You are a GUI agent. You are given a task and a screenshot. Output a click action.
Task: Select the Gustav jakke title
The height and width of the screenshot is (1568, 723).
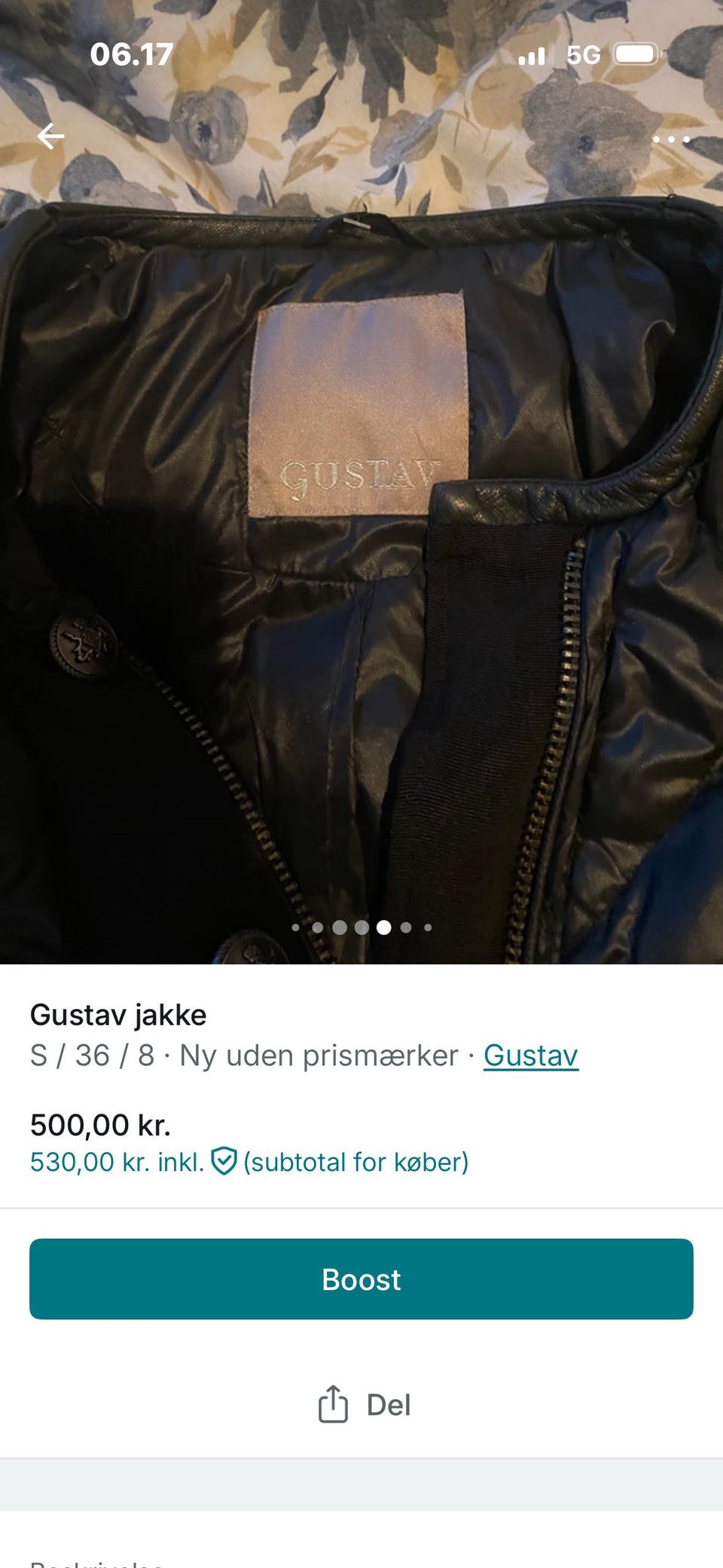point(117,1015)
